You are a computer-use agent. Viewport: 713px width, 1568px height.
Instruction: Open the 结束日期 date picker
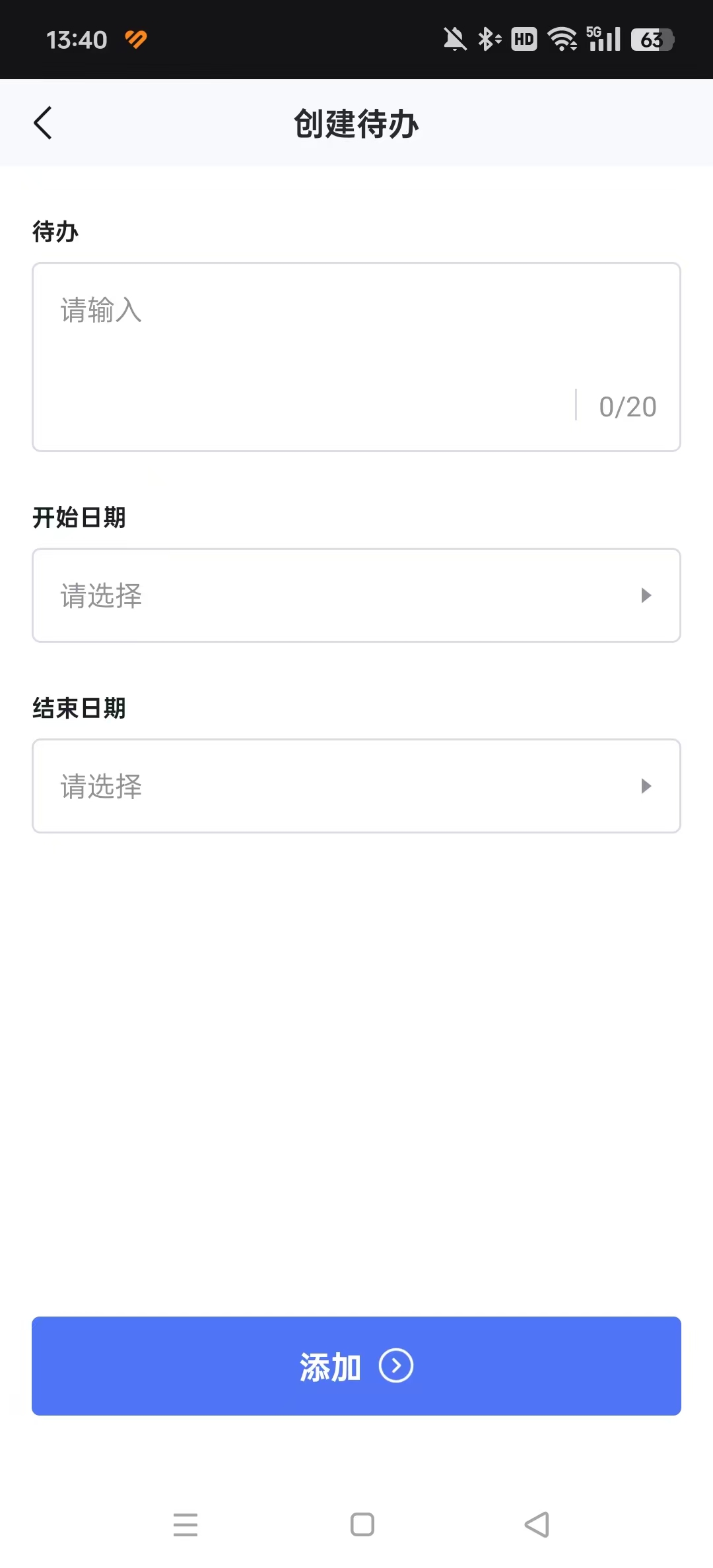(x=356, y=786)
